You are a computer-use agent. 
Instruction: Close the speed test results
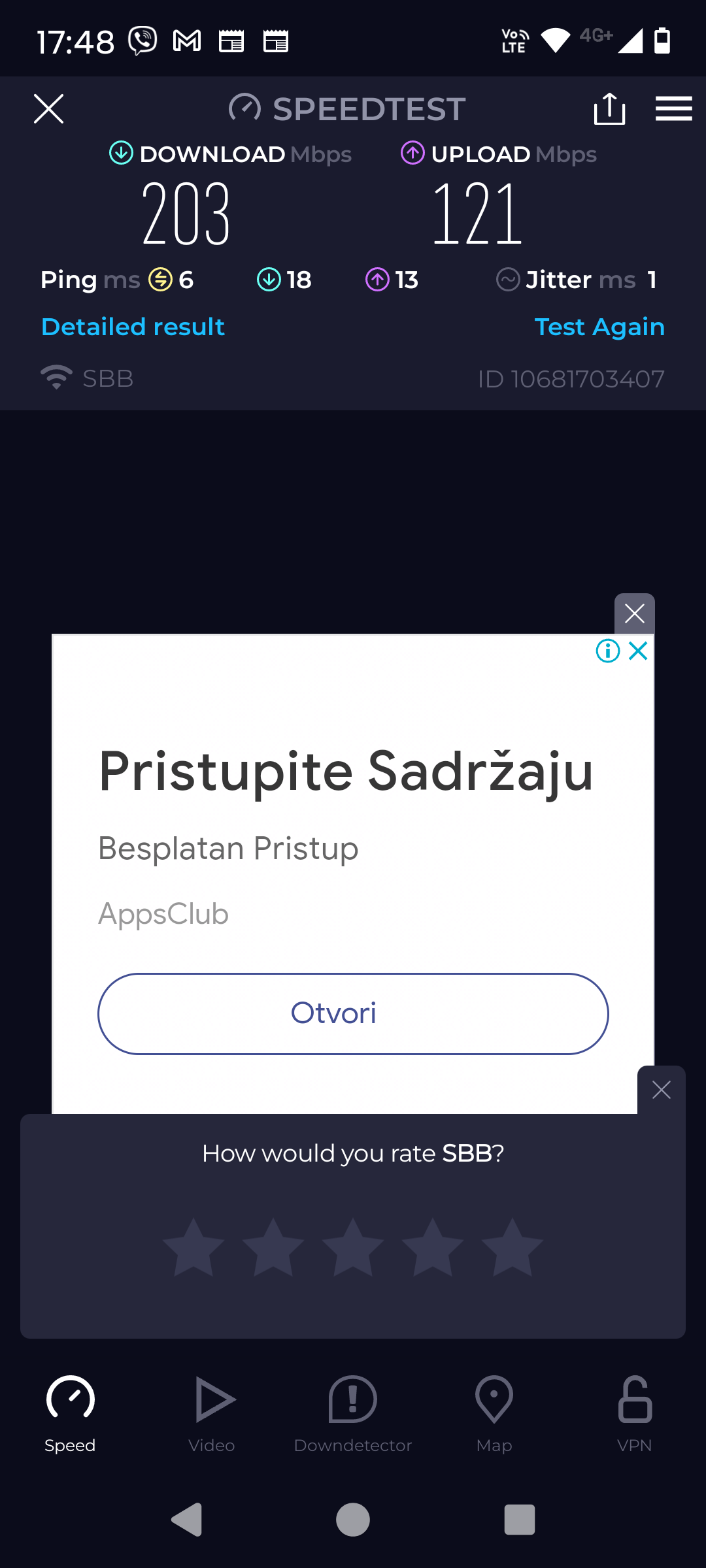tap(49, 108)
